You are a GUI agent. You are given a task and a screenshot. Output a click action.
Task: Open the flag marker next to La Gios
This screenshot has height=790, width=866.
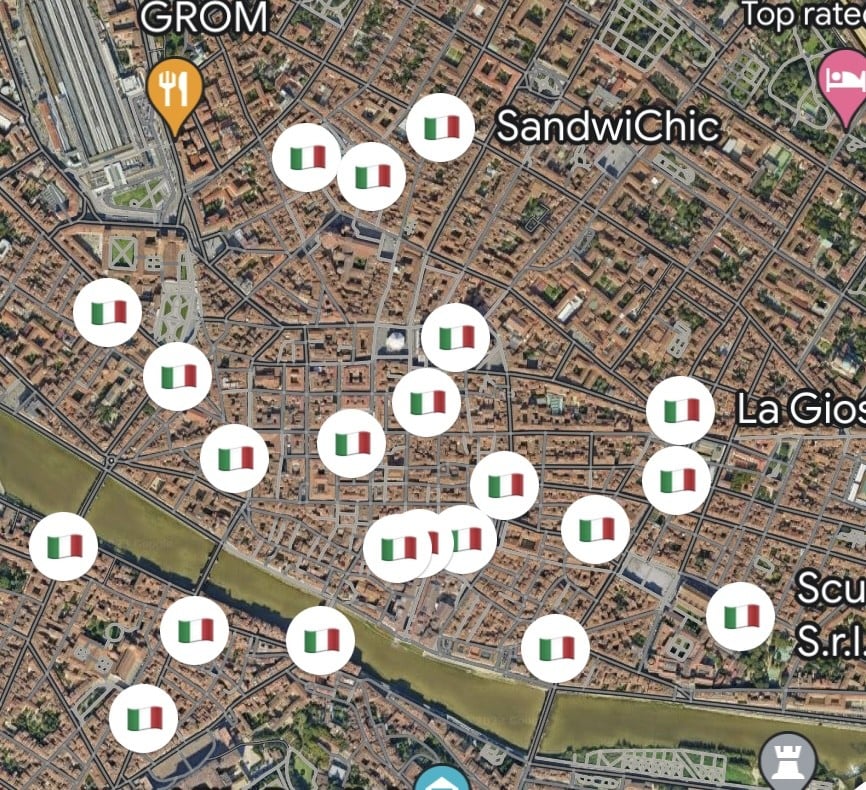coord(680,411)
